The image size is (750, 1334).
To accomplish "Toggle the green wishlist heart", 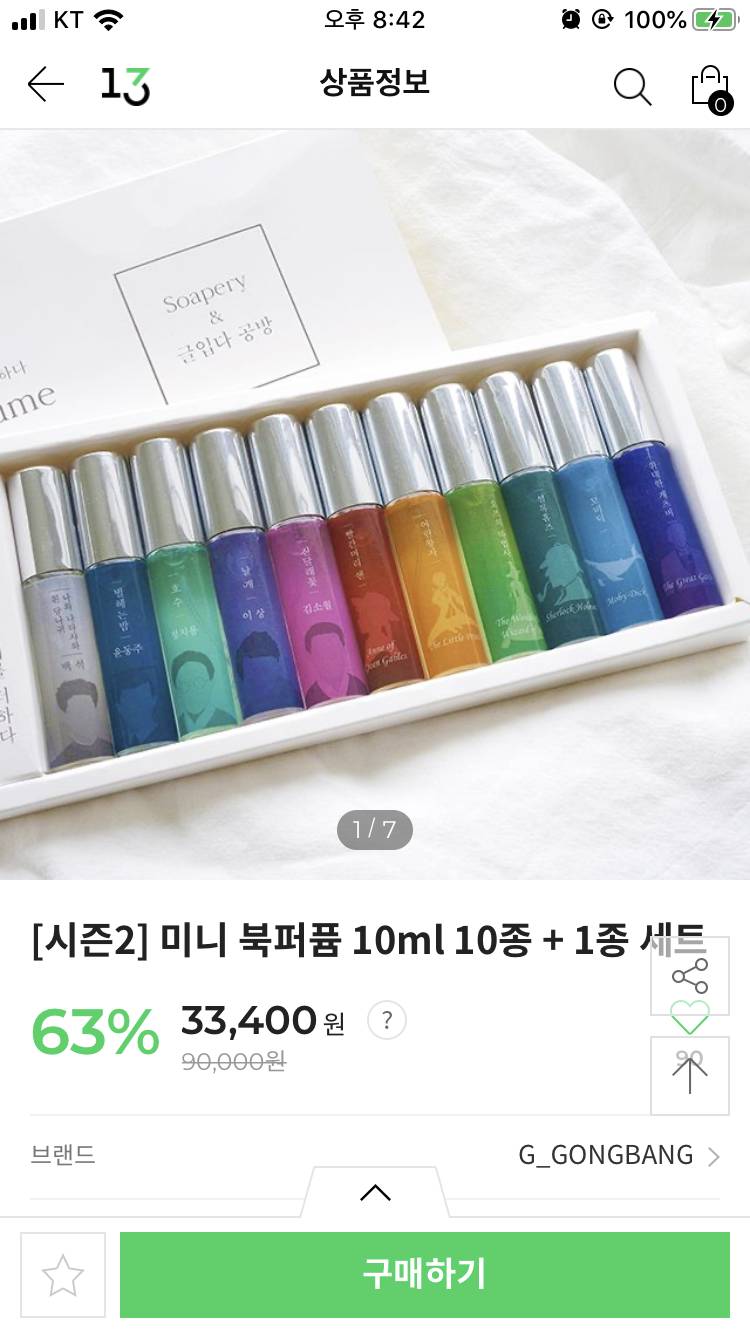I will click(689, 1018).
